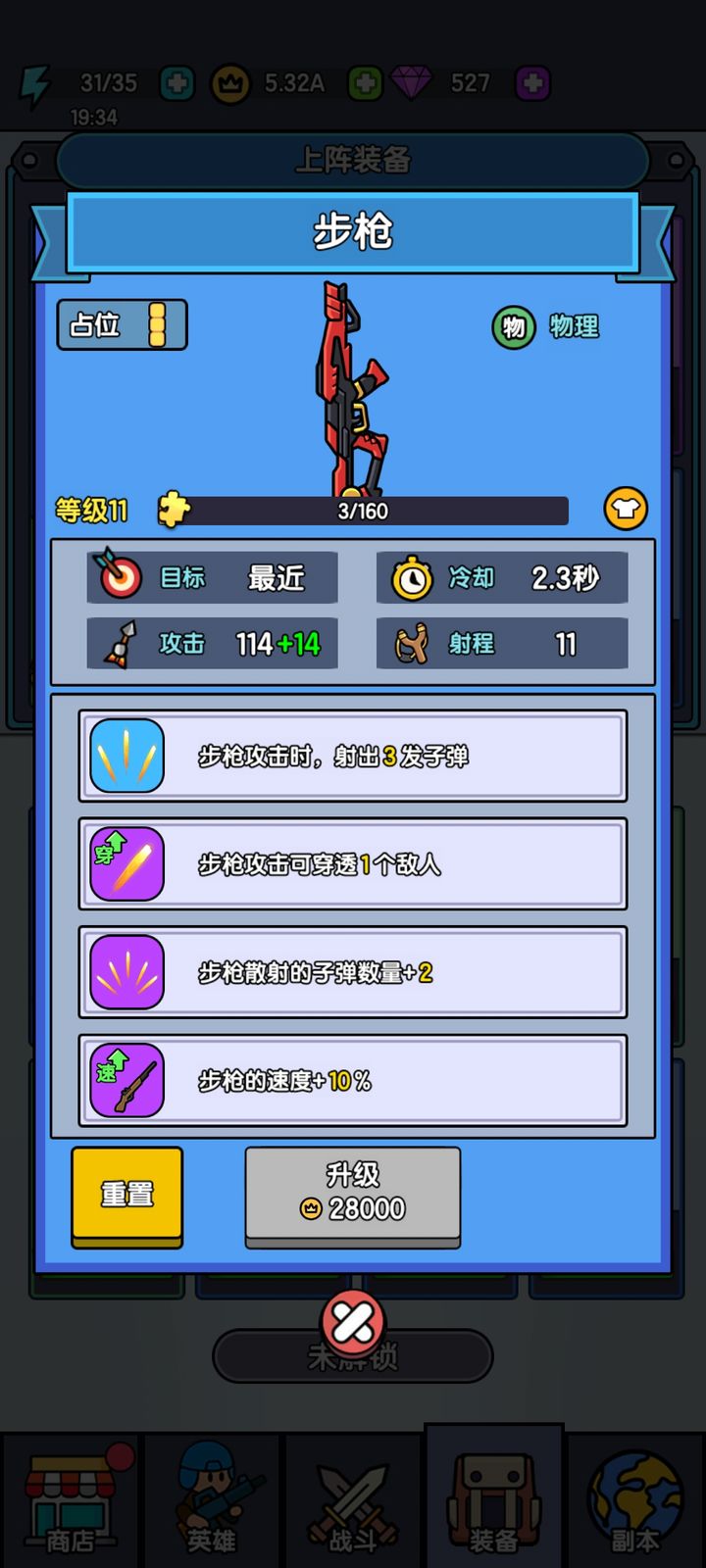706x1568 pixels.
Task: Tap the 升级 upgrade button costing 28000
Action: pos(352,1194)
